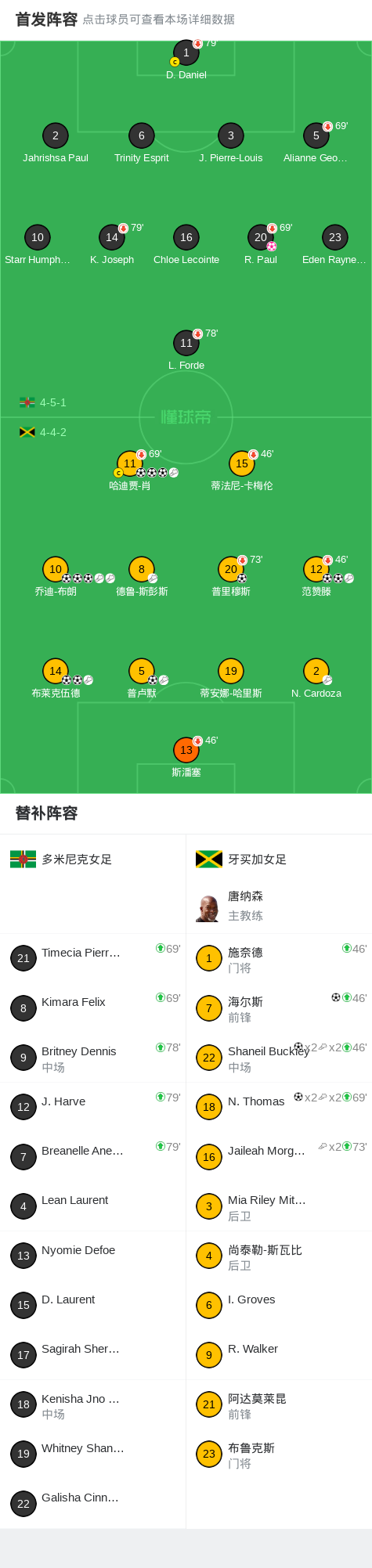Image resolution: width=372 pixels, height=1568 pixels.
Task: Open substitute Britney Dennis's details
Action: [x=92, y=1058]
